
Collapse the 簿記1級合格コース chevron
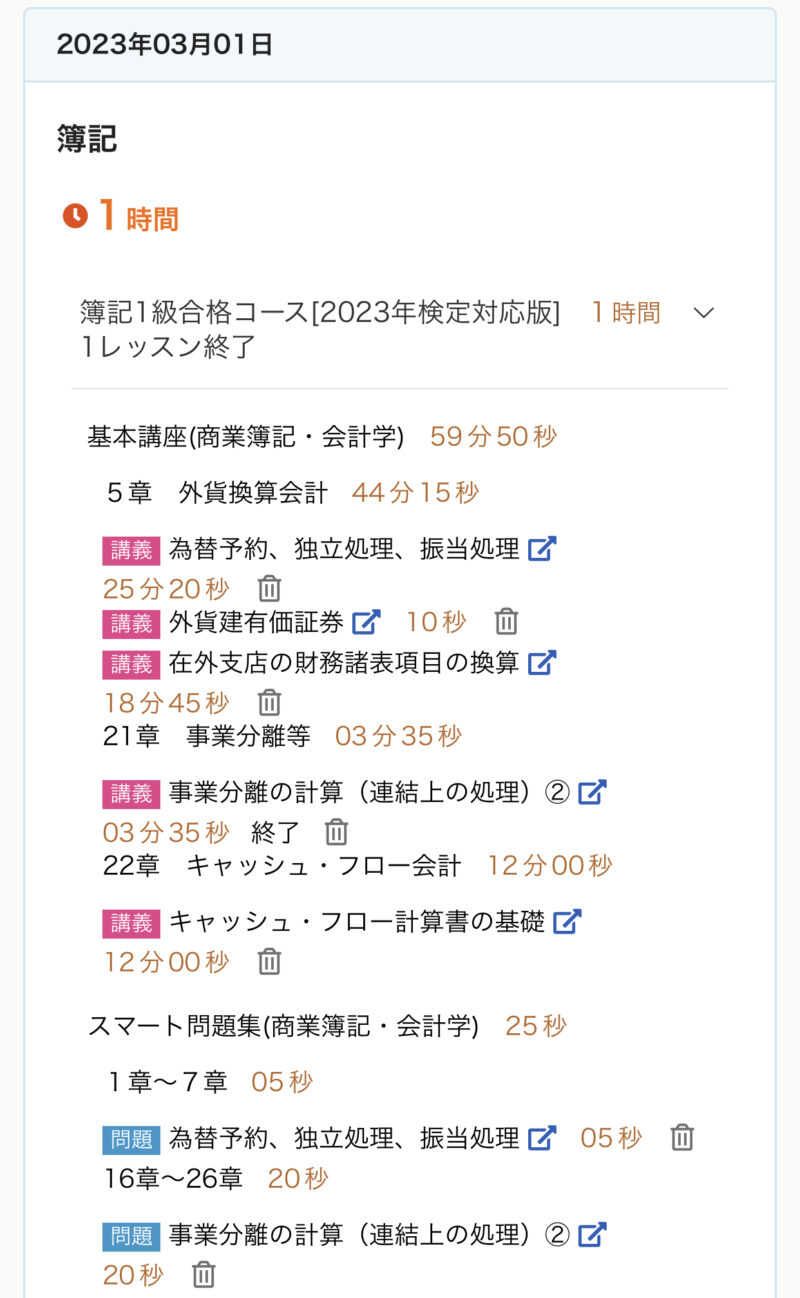(x=704, y=313)
